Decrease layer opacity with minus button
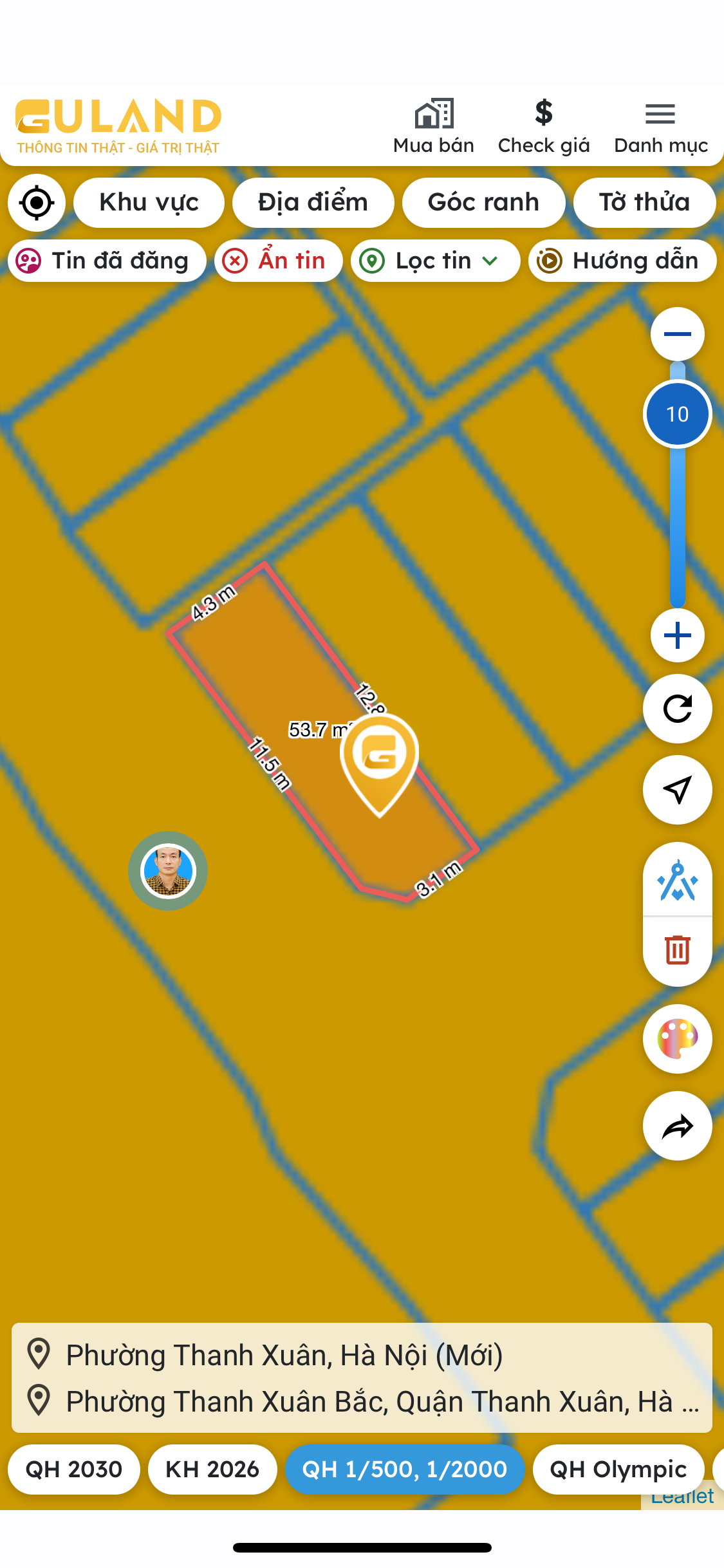This screenshot has height=1568, width=724. click(677, 334)
